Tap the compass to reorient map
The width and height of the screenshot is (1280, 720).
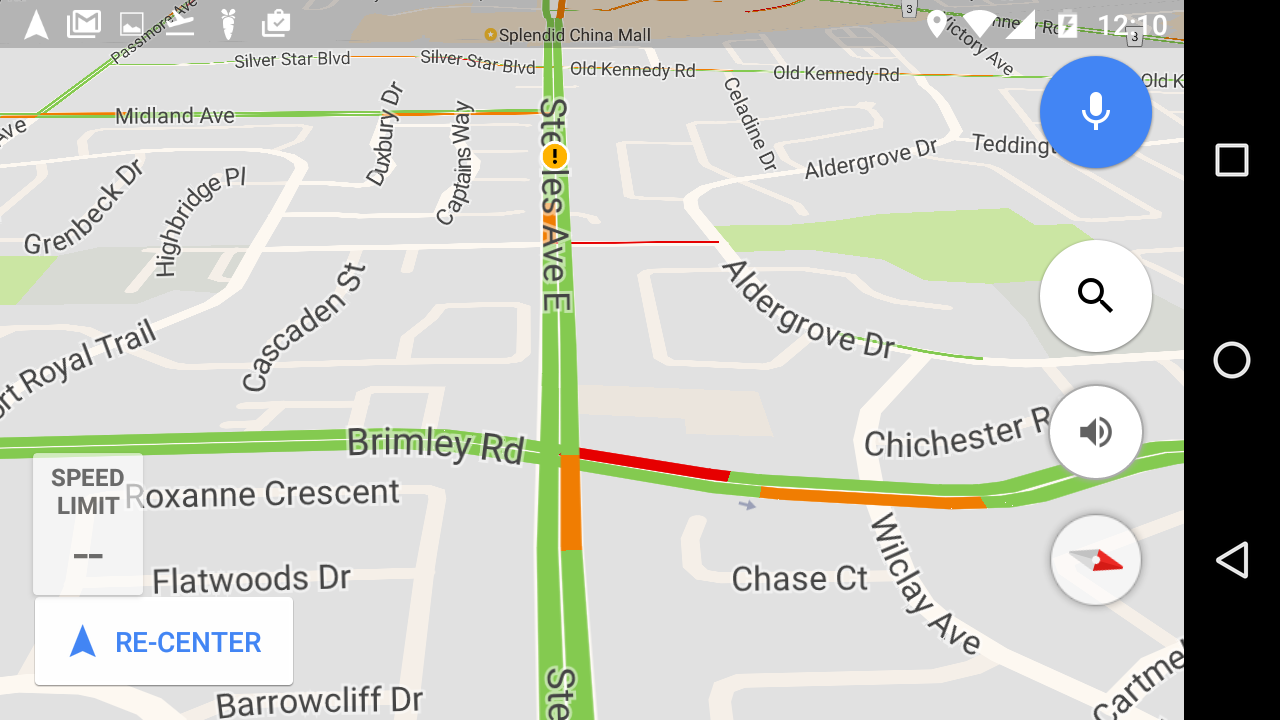1095,560
